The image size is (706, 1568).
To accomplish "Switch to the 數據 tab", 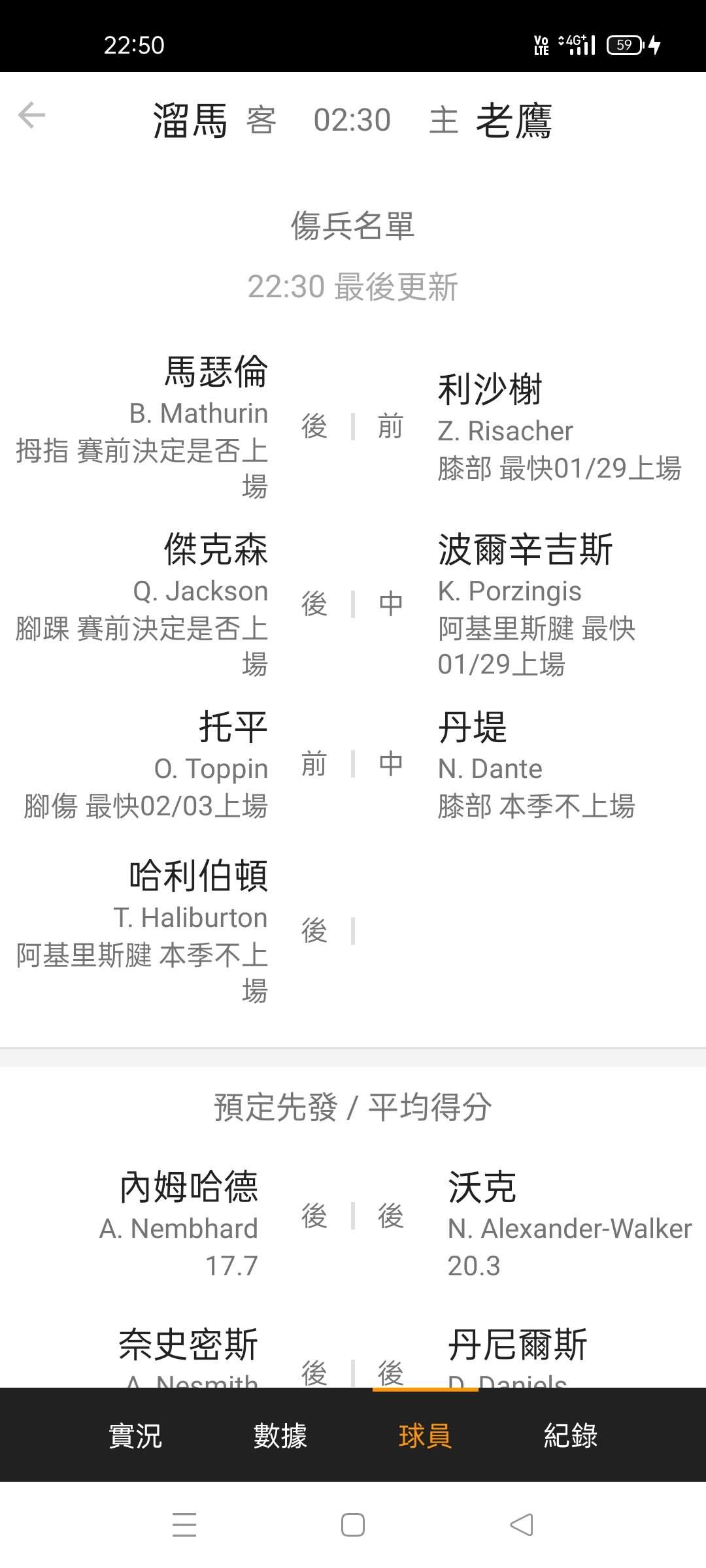I will 280,1435.
